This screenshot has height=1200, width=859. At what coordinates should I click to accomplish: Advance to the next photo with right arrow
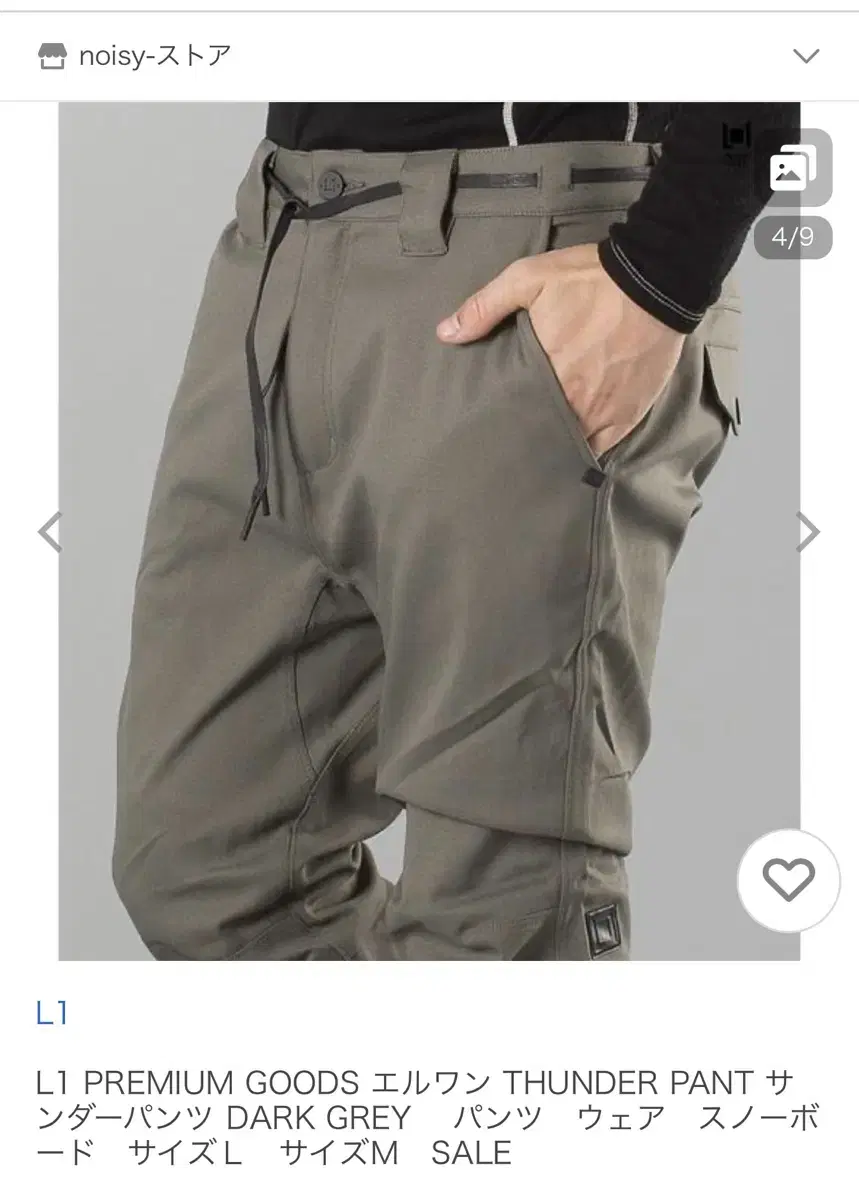pyautogui.click(x=810, y=531)
